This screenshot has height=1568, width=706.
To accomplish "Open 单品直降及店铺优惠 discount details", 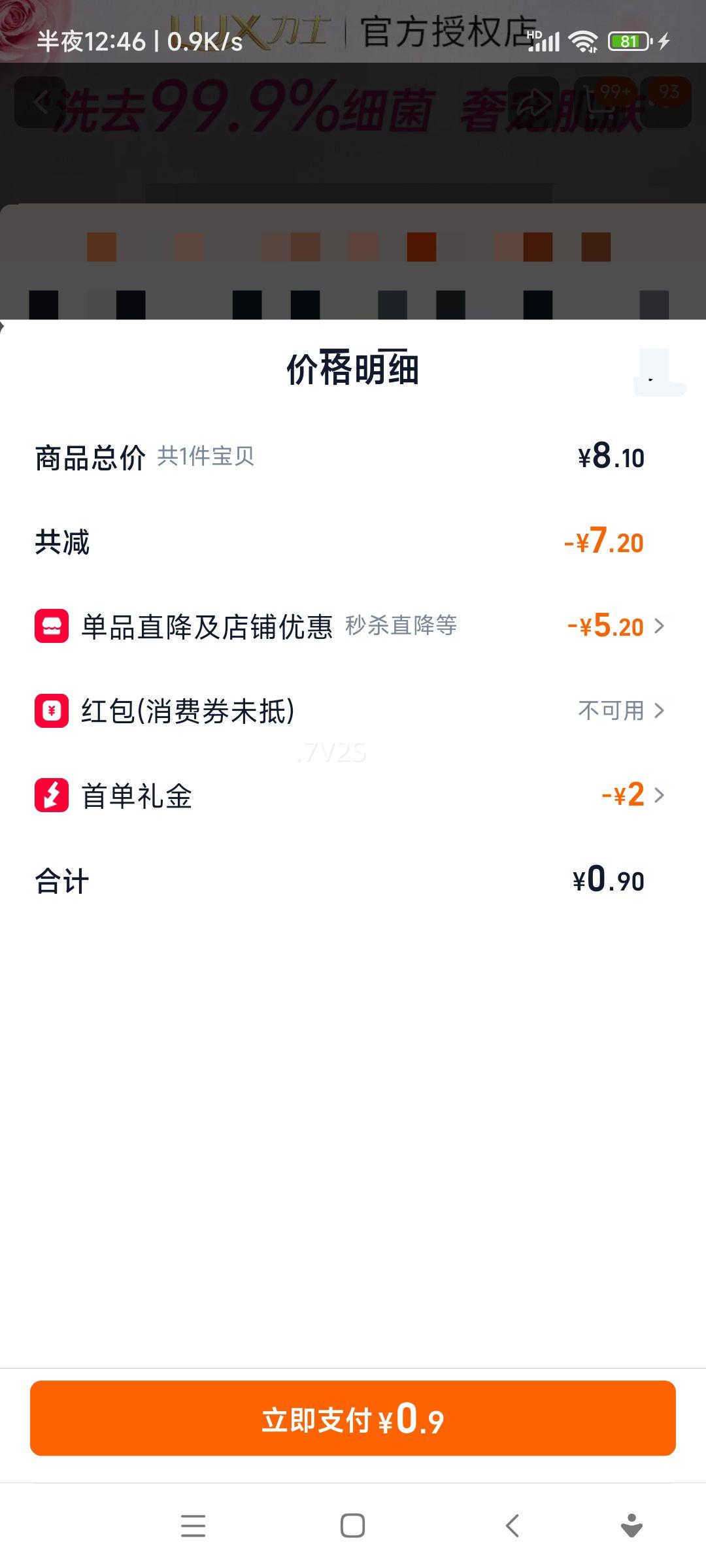I will tap(353, 626).
